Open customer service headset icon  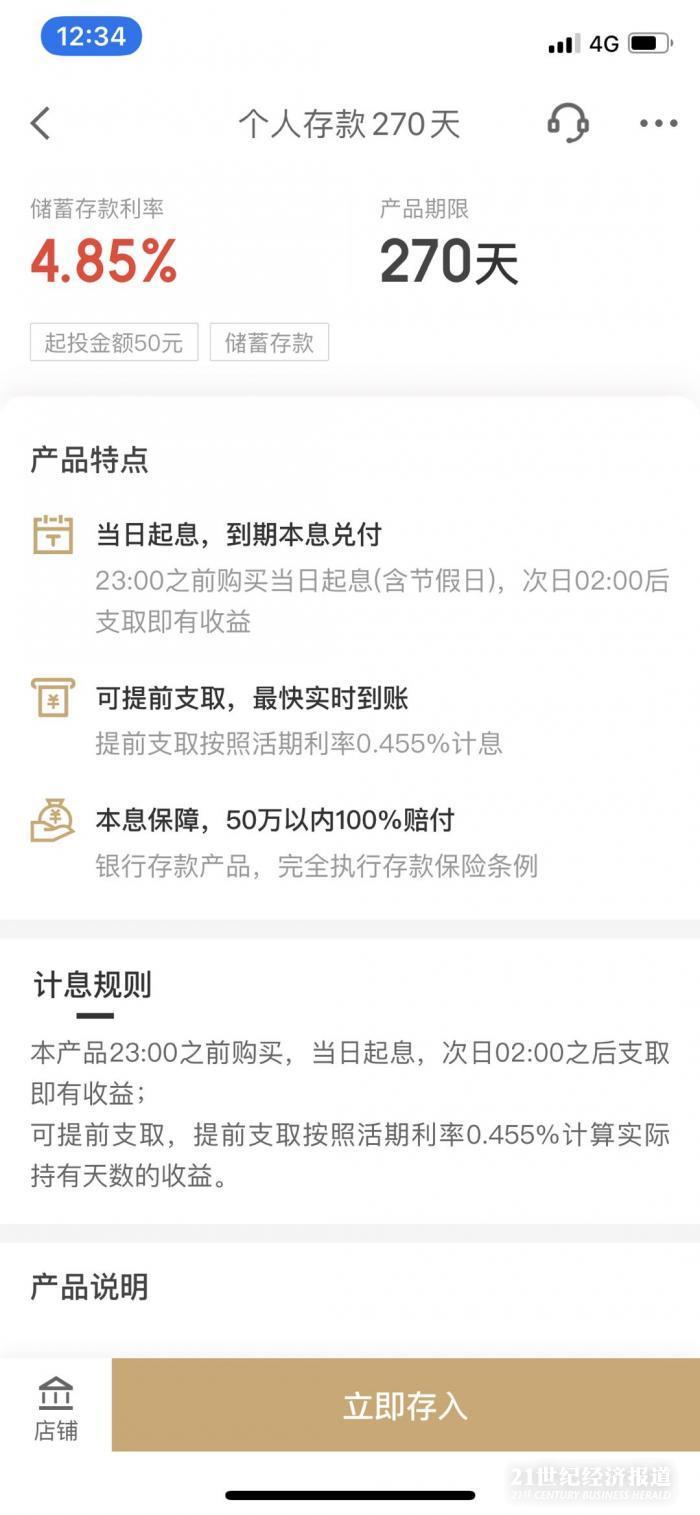click(568, 123)
